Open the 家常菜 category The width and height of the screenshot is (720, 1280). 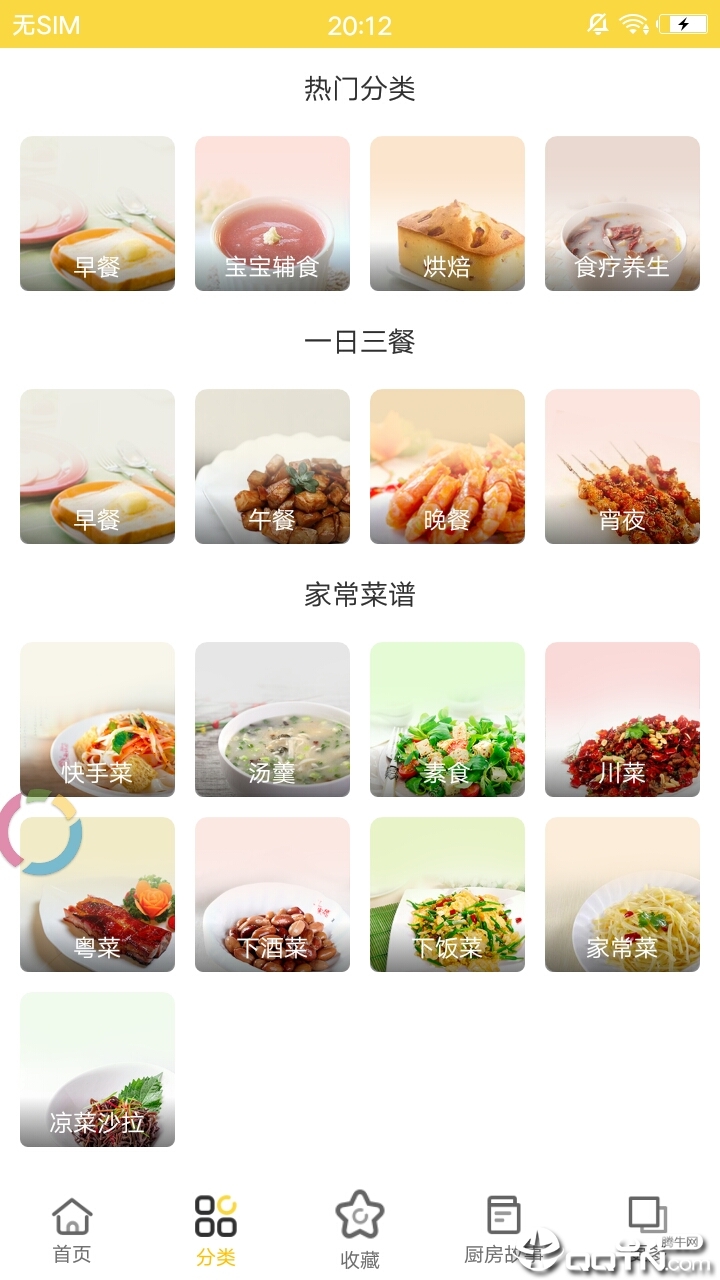[622, 895]
